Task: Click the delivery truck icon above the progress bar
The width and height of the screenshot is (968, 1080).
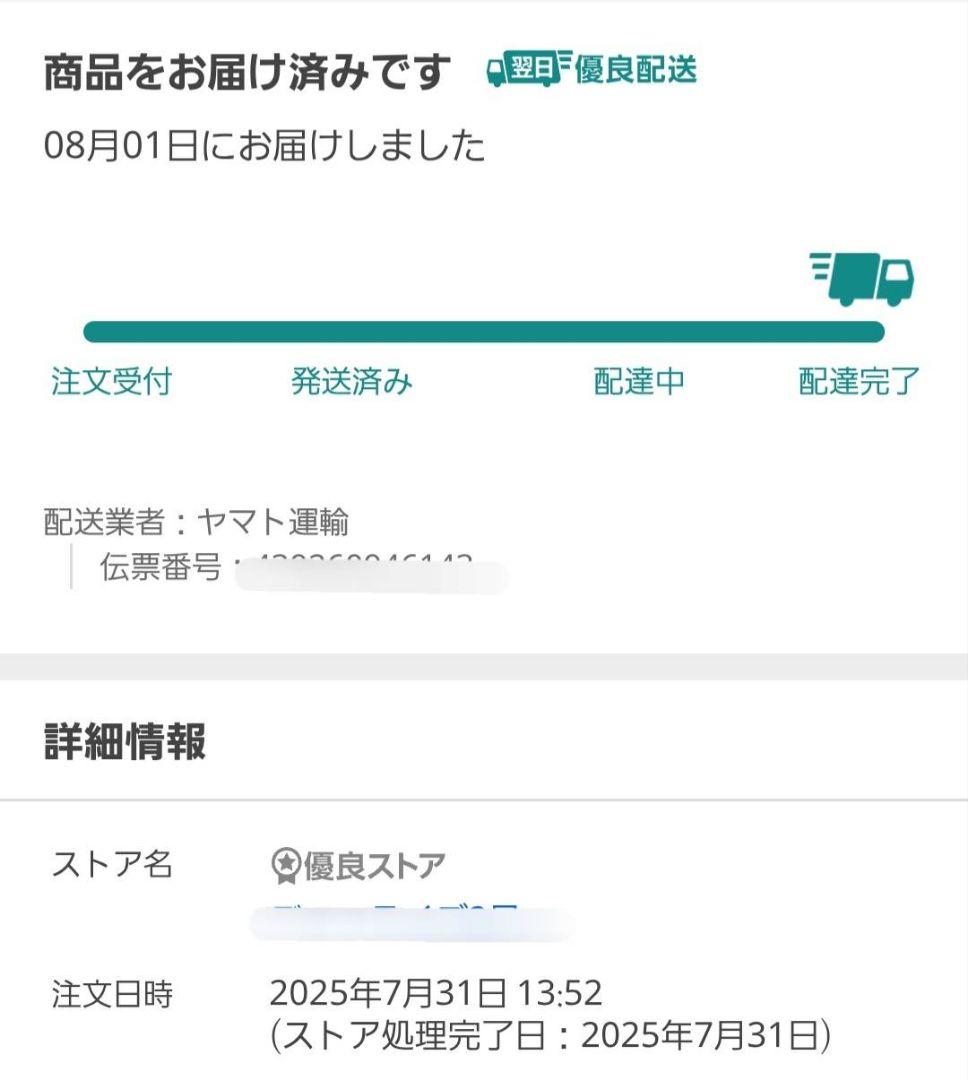Action: pyautogui.click(x=862, y=278)
